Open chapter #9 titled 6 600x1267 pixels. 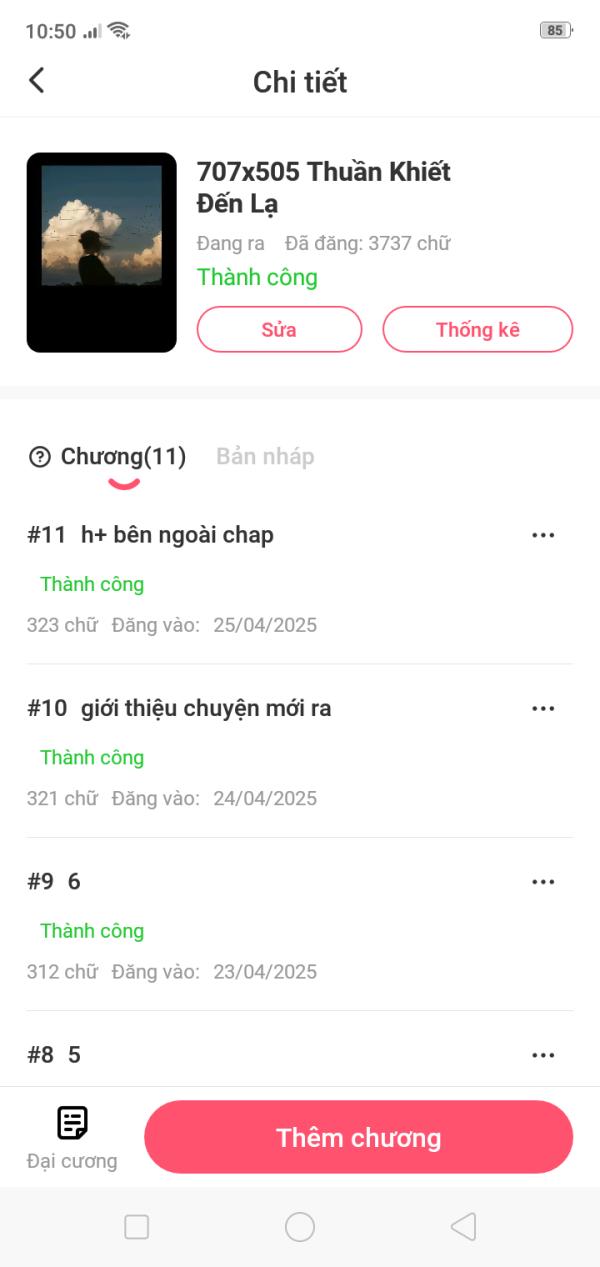click(x=74, y=881)
